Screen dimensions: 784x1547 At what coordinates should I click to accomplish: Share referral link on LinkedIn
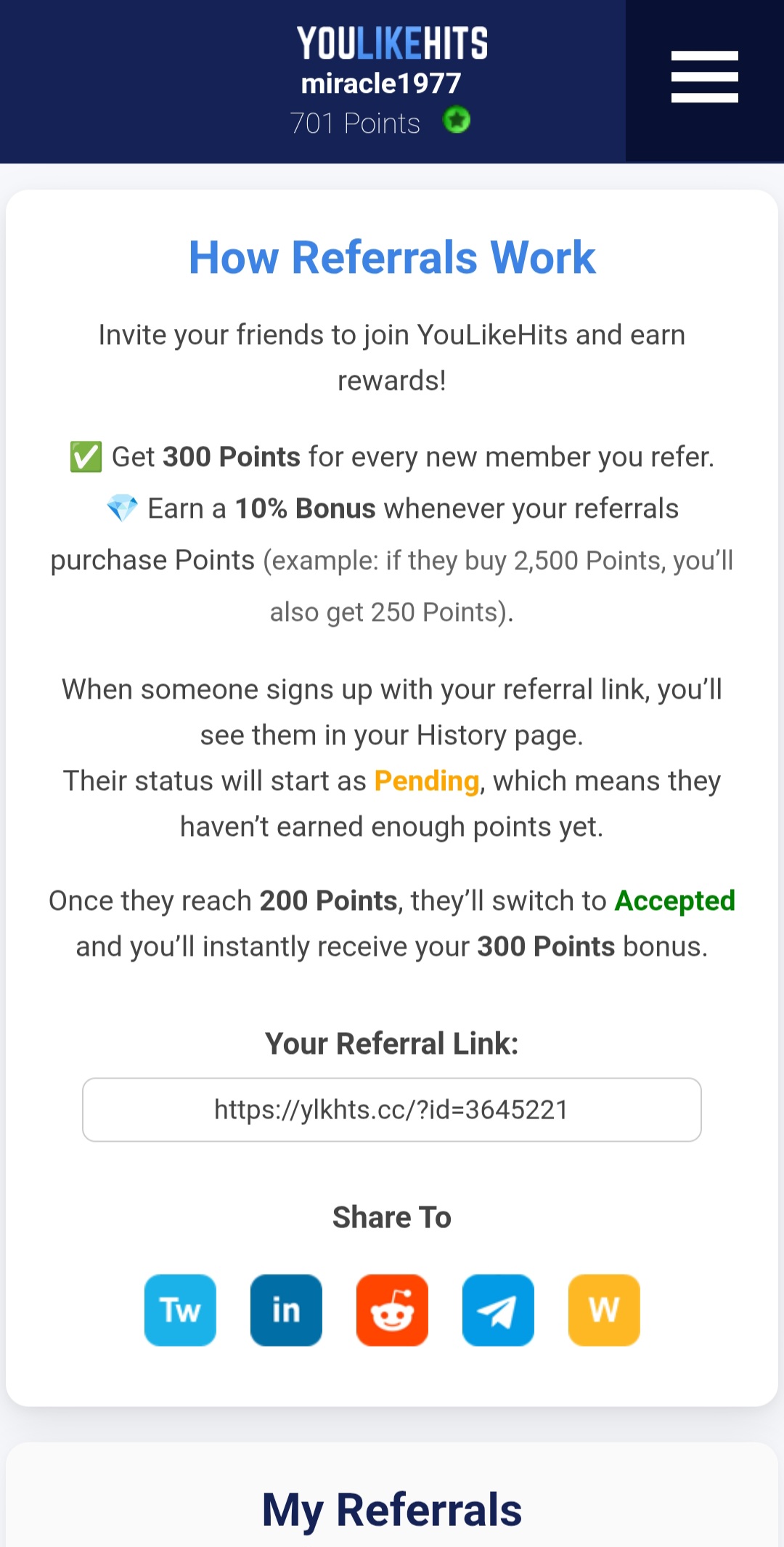tap(286, 1310)
